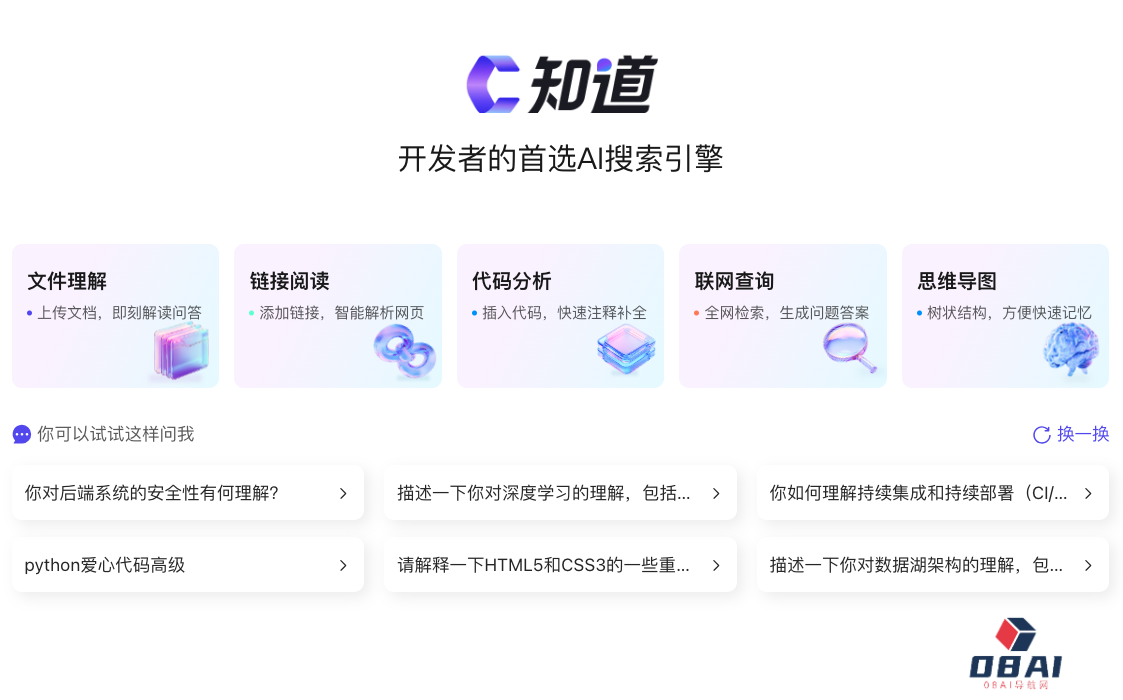The image size is (1123, 700).
Task: Choose the HTML5和CSS3 suggested question
Action: click(560, 565)
